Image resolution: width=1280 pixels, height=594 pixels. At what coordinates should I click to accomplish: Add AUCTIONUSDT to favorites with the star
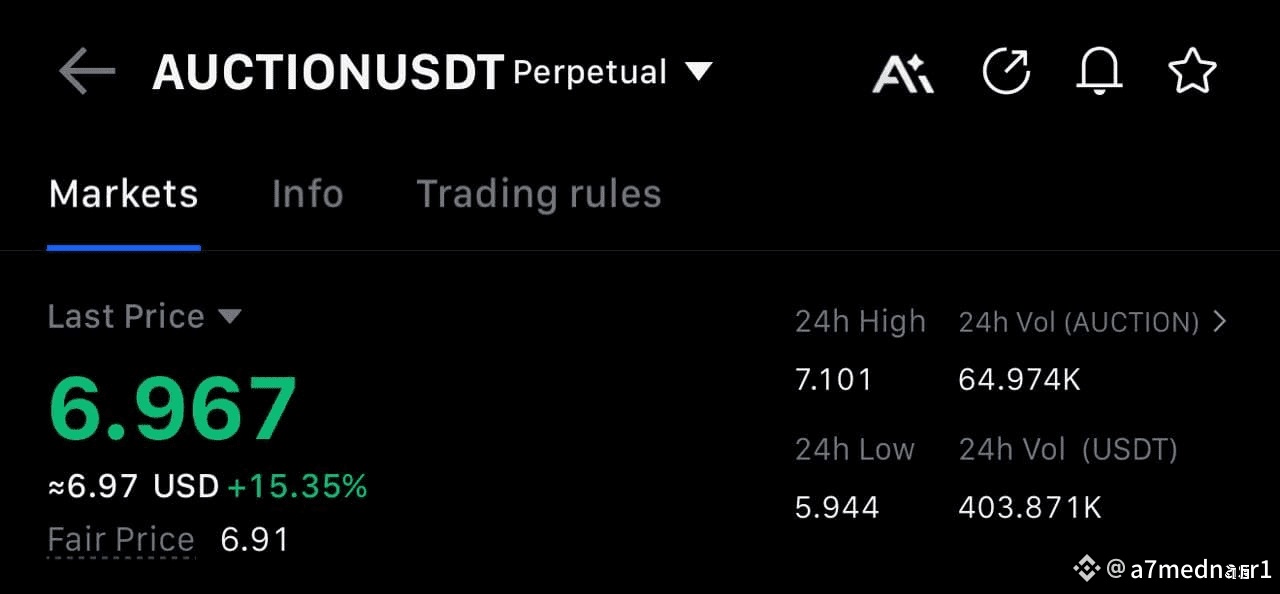pyautogui.click(x=1192, y=72)
